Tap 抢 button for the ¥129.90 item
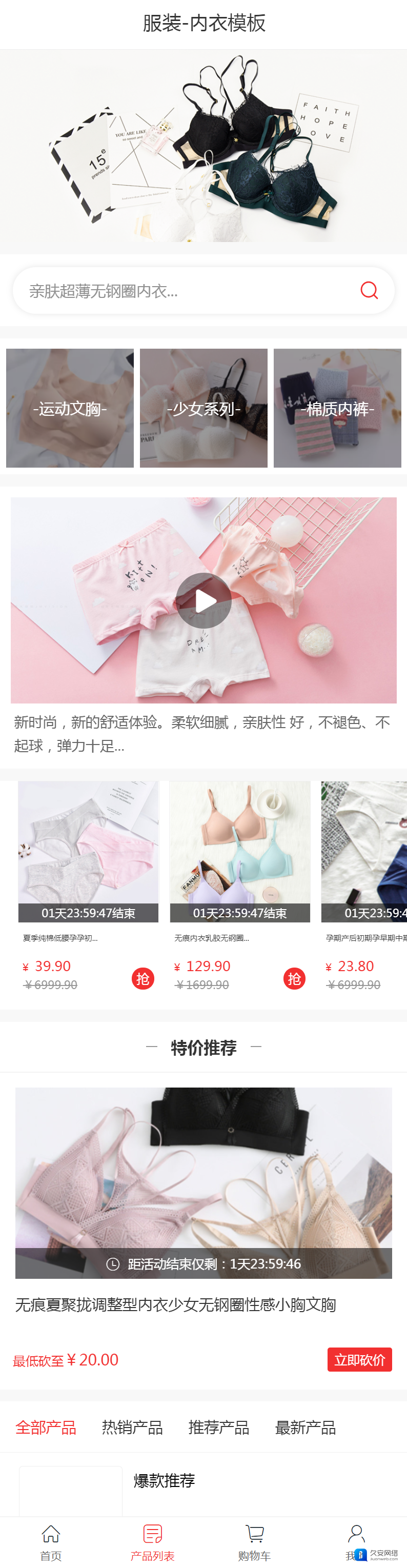The width and height of the screenshot is (407, 1568). (294, 978)
